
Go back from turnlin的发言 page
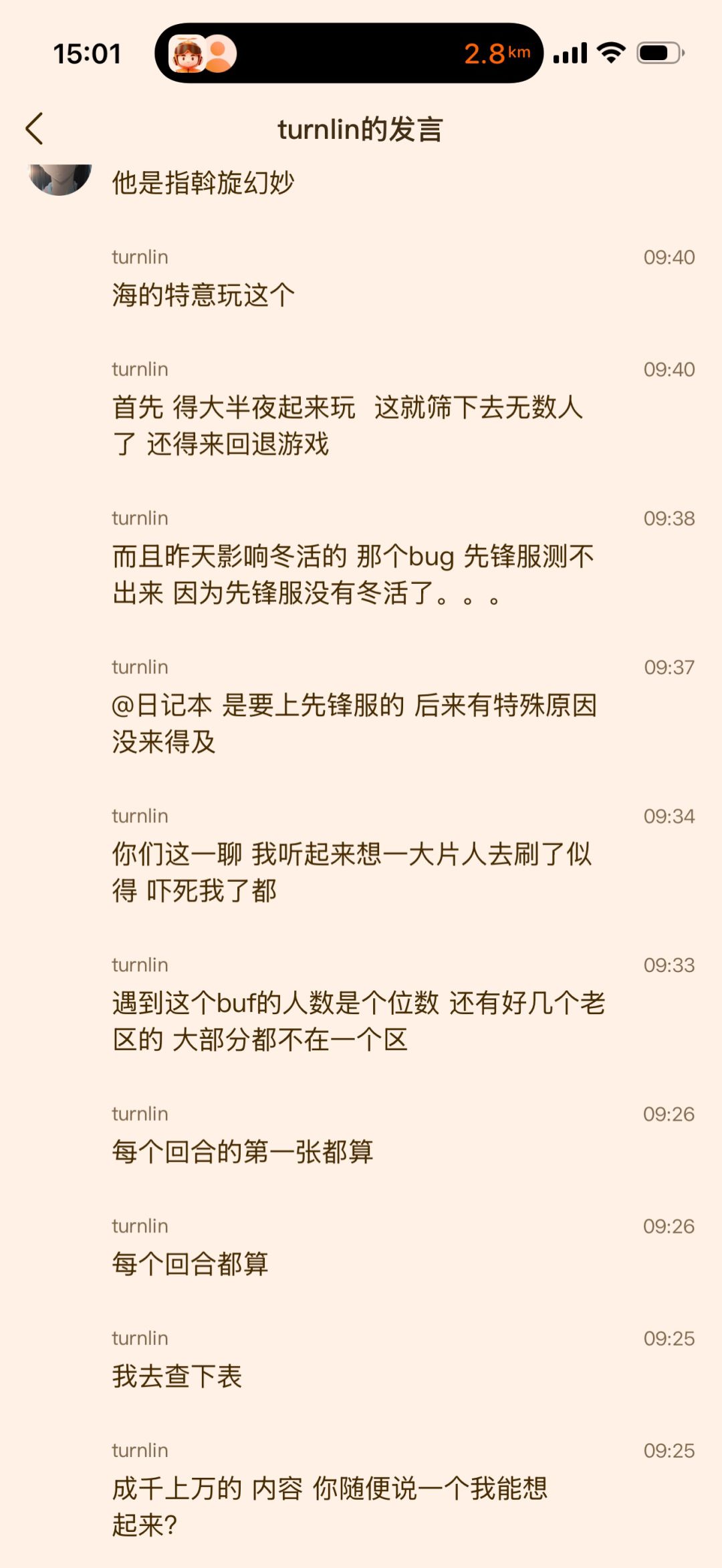pyautogui.click(x=35, y=128)
